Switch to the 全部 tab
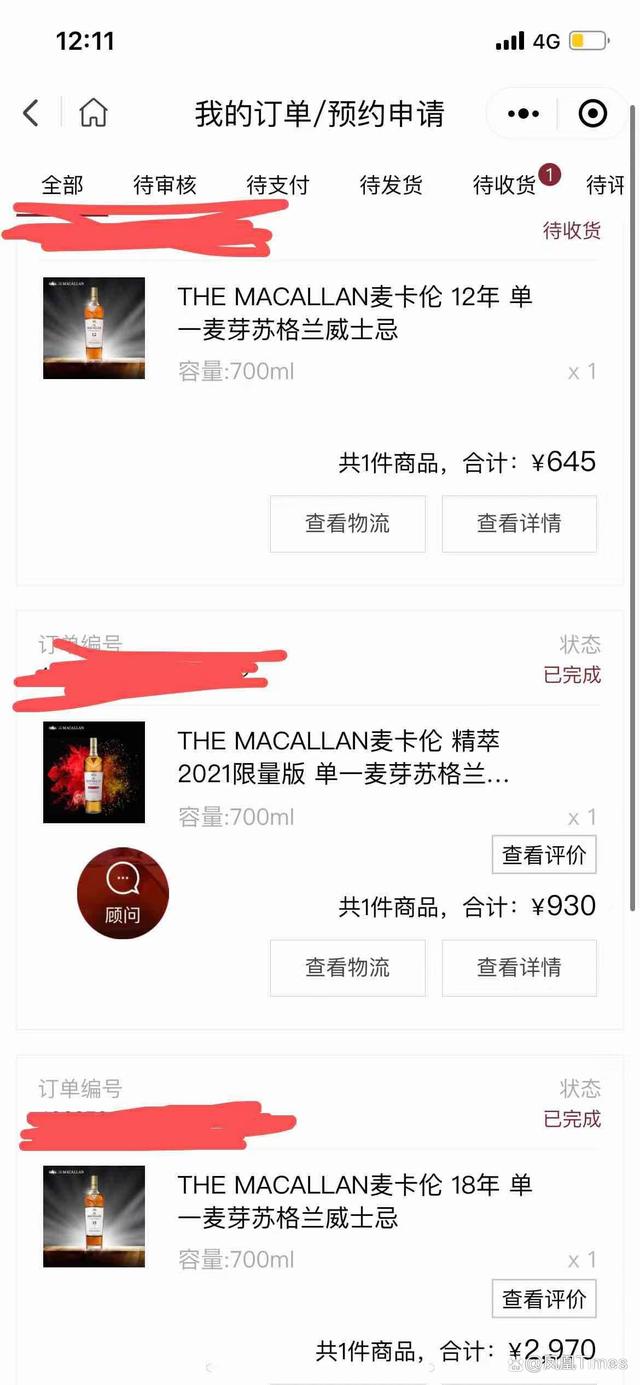Screen dimensions: 640x1385 click(62, 185)
